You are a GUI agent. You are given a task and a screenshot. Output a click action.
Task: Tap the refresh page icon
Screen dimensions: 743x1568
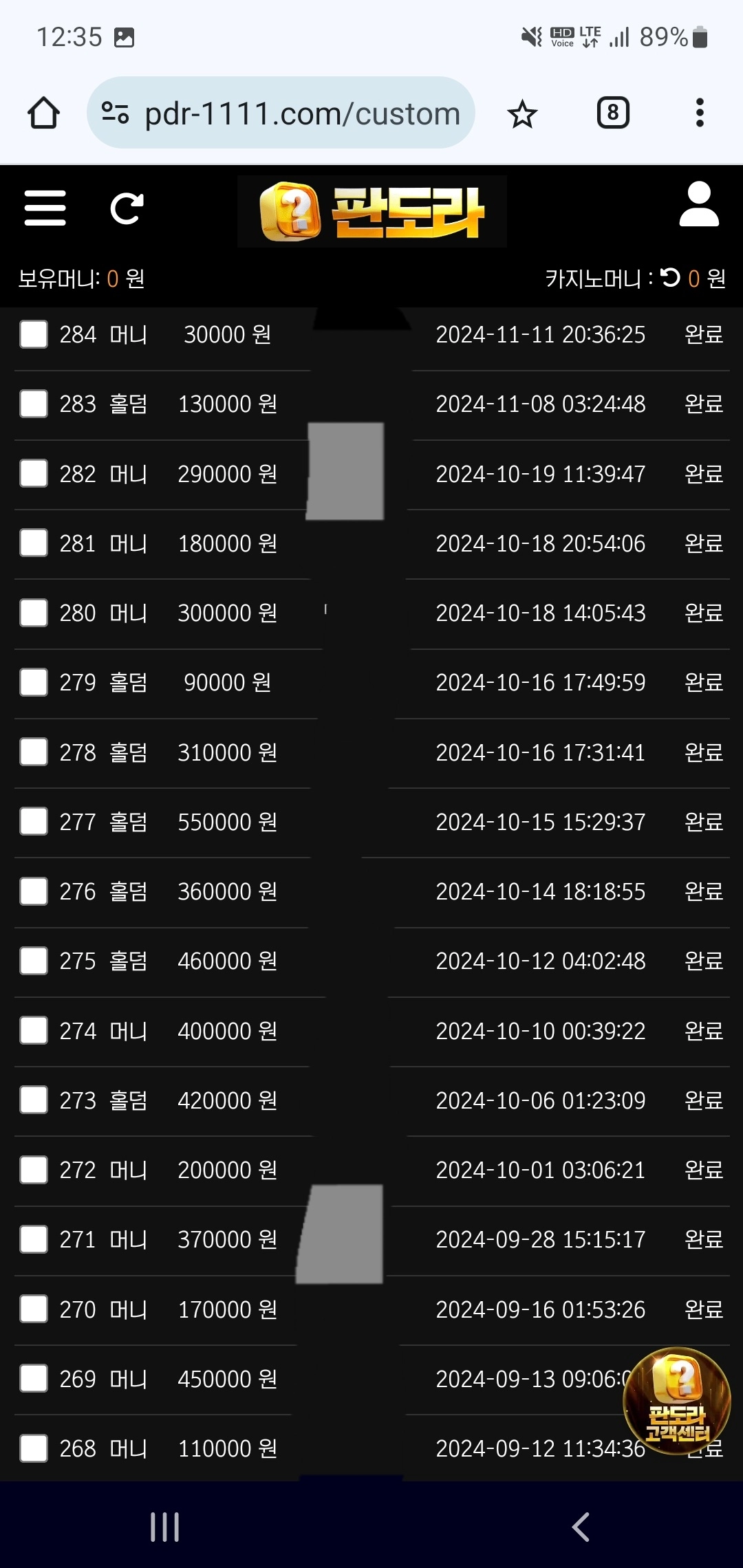click(127, 208)
